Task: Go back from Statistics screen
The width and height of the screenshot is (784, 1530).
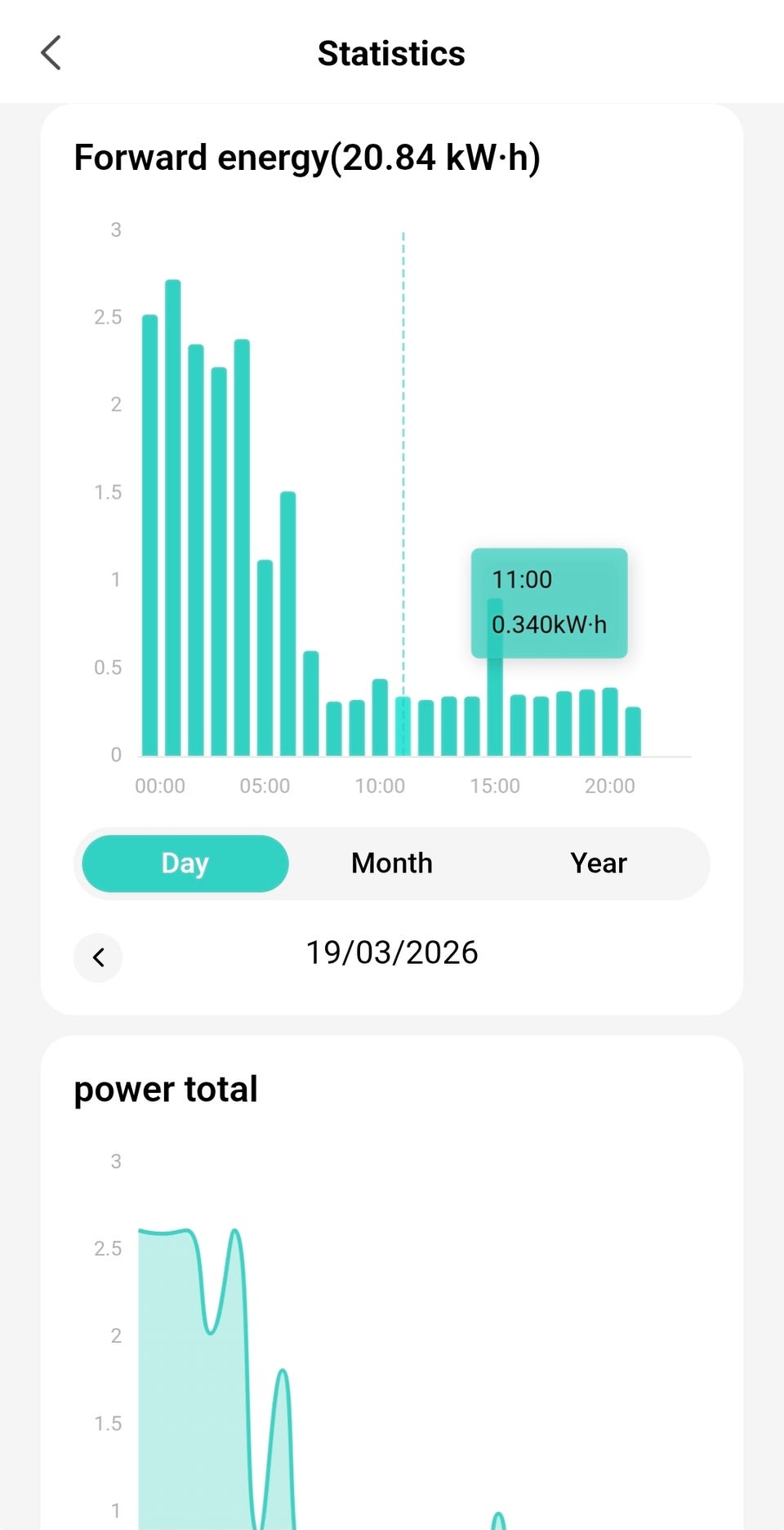Action: point(51,53)
